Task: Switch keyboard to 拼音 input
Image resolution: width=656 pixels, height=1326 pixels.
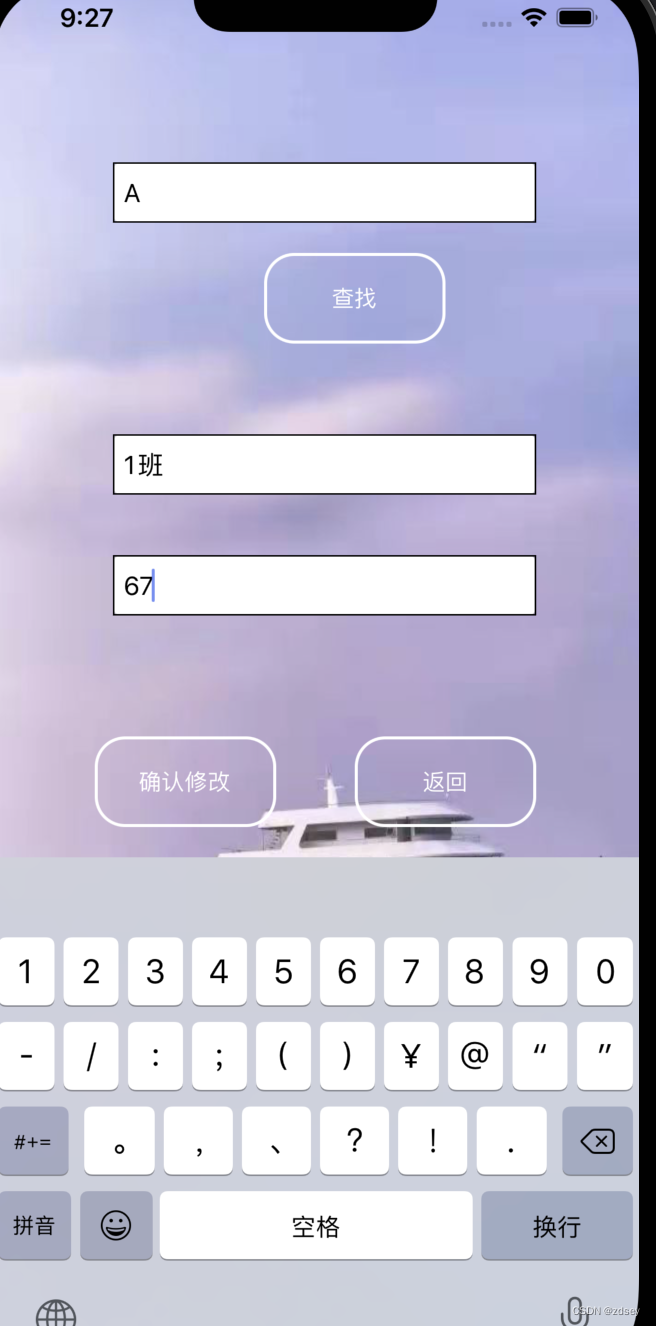Action: (34, 1226)
